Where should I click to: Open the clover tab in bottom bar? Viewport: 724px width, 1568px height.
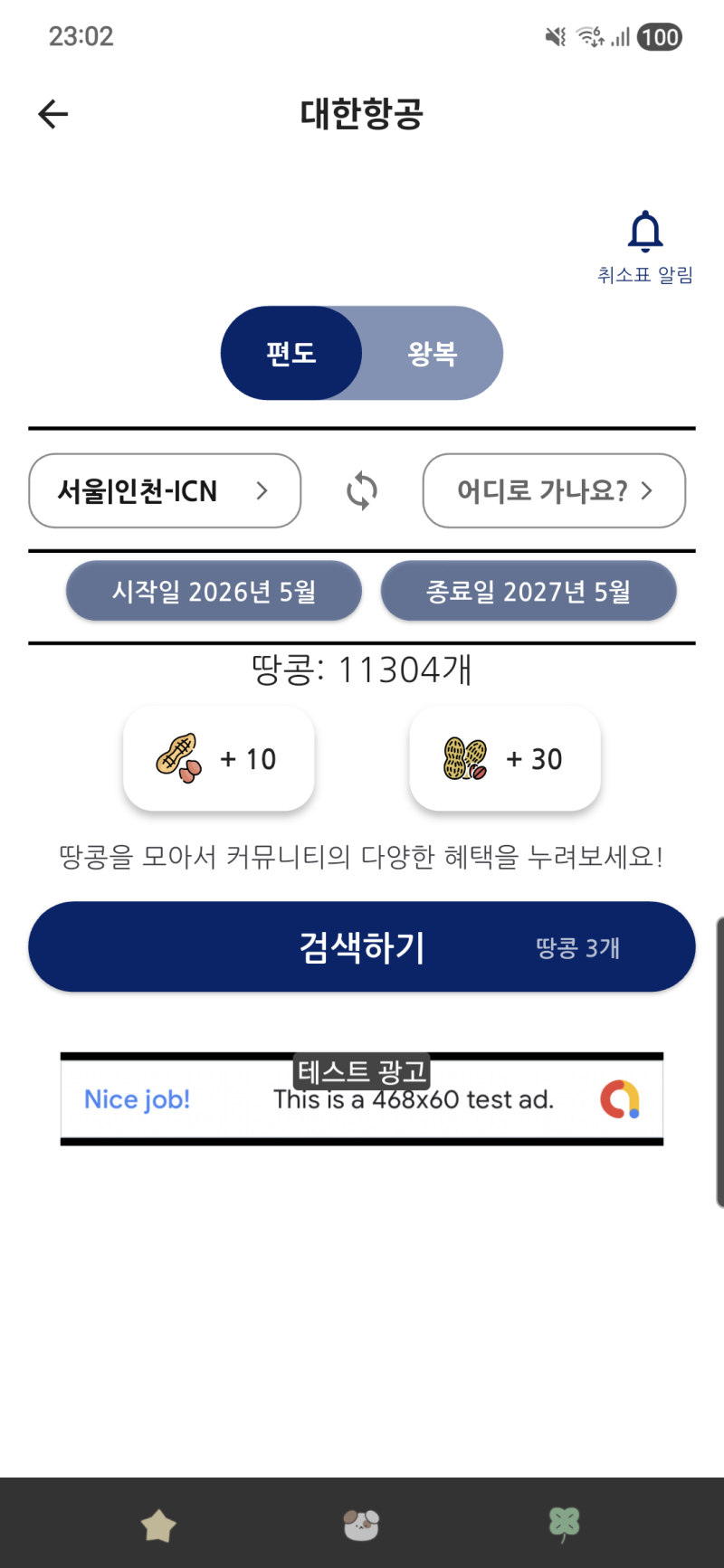pyautogui.click(x=564, y=1525)
